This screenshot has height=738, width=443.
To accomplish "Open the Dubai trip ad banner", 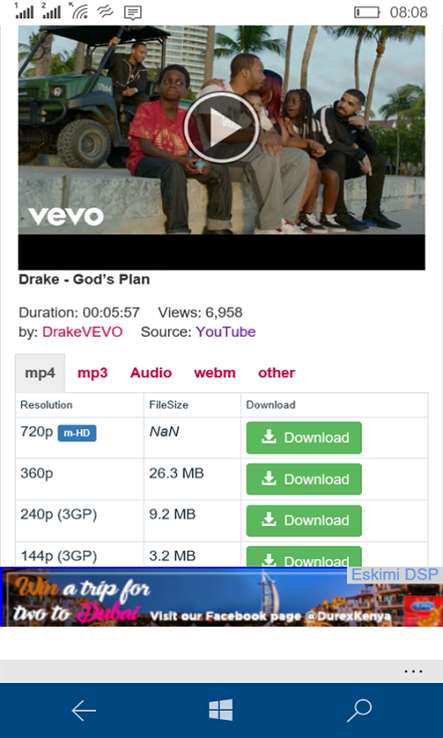I will (221, 597).
